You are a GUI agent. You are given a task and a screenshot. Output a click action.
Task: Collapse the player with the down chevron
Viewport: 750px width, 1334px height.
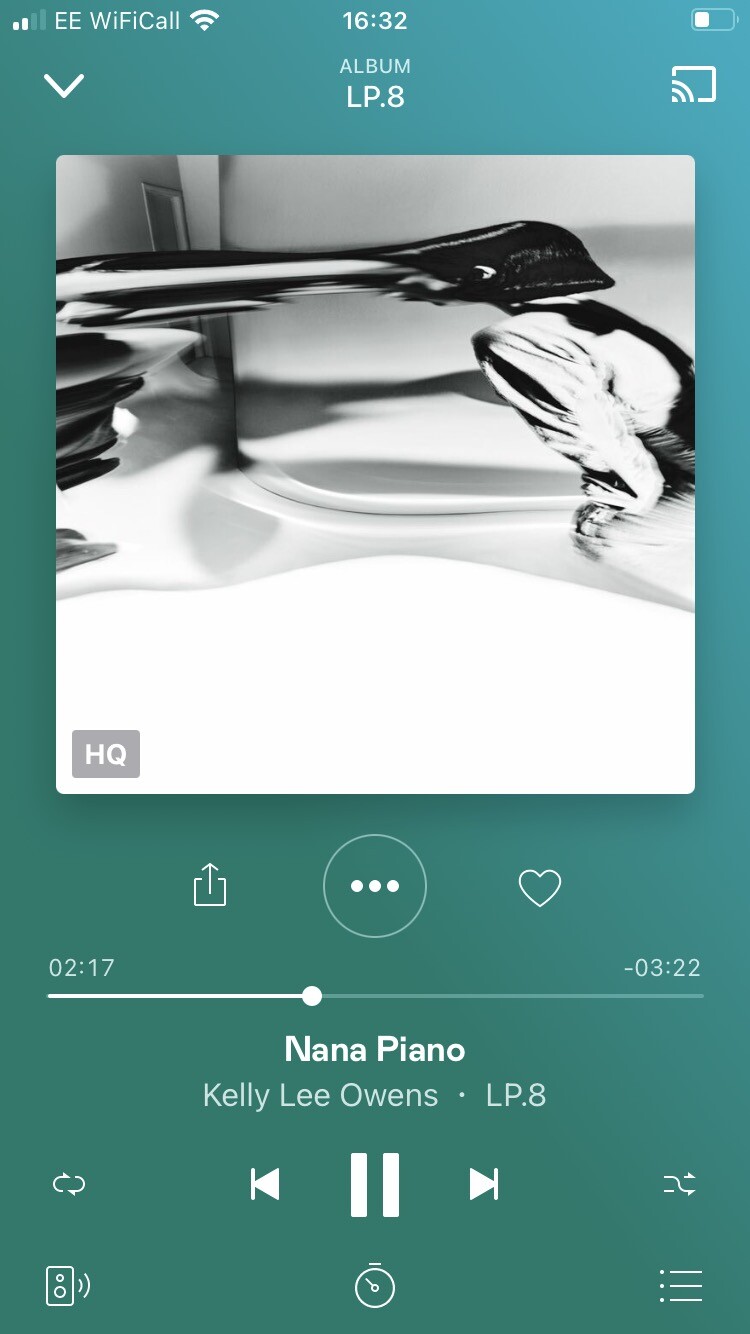64,86
